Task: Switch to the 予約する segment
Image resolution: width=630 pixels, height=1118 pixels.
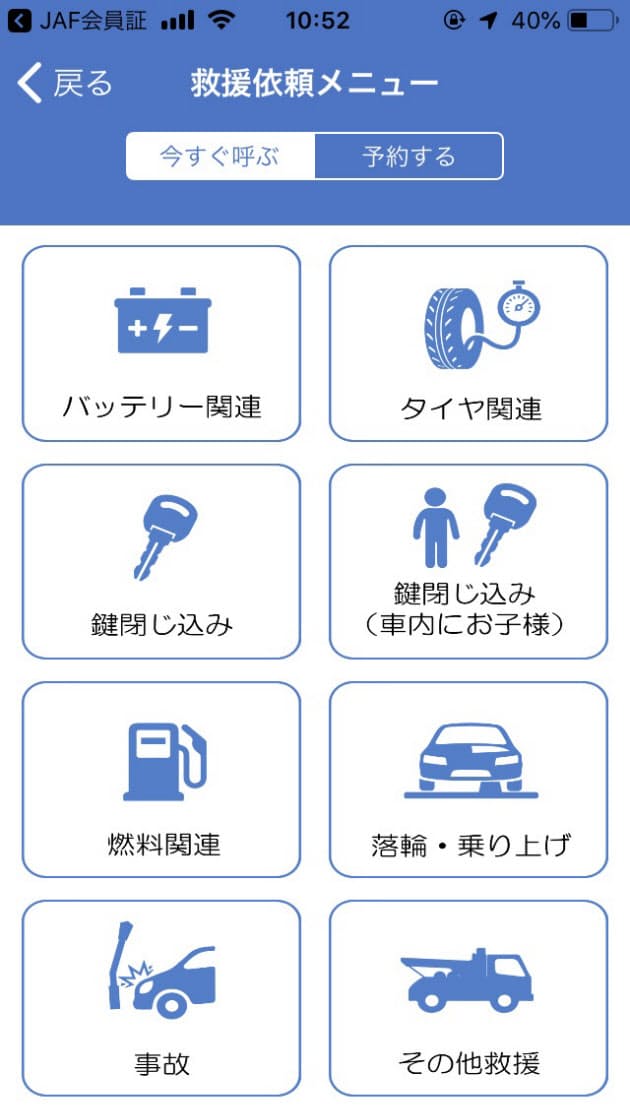Action: (408, 156)
